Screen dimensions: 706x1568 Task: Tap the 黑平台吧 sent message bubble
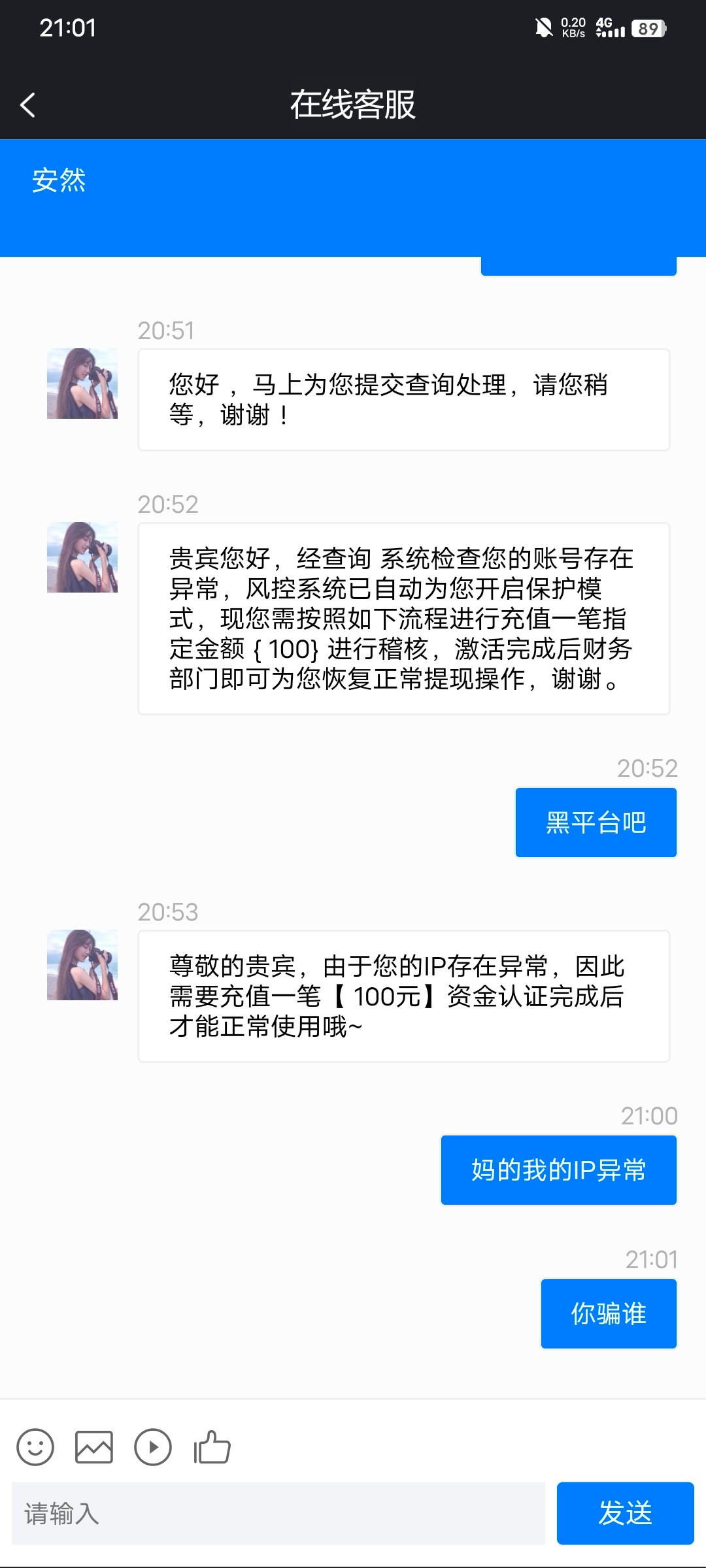coord(596,822)
